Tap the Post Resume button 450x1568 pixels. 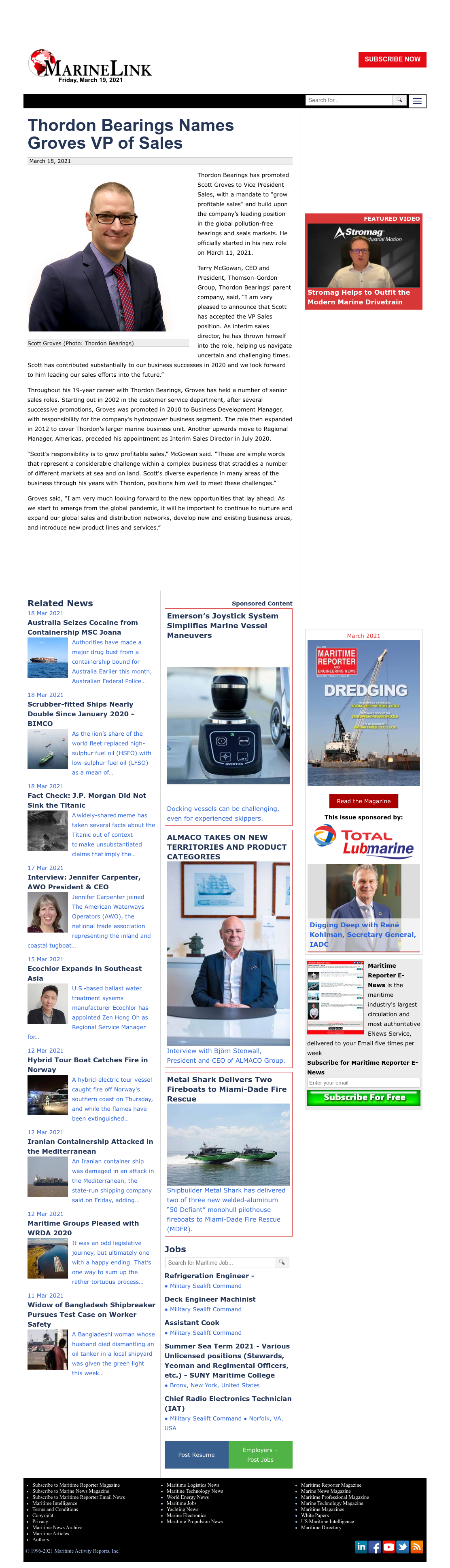196,1455
